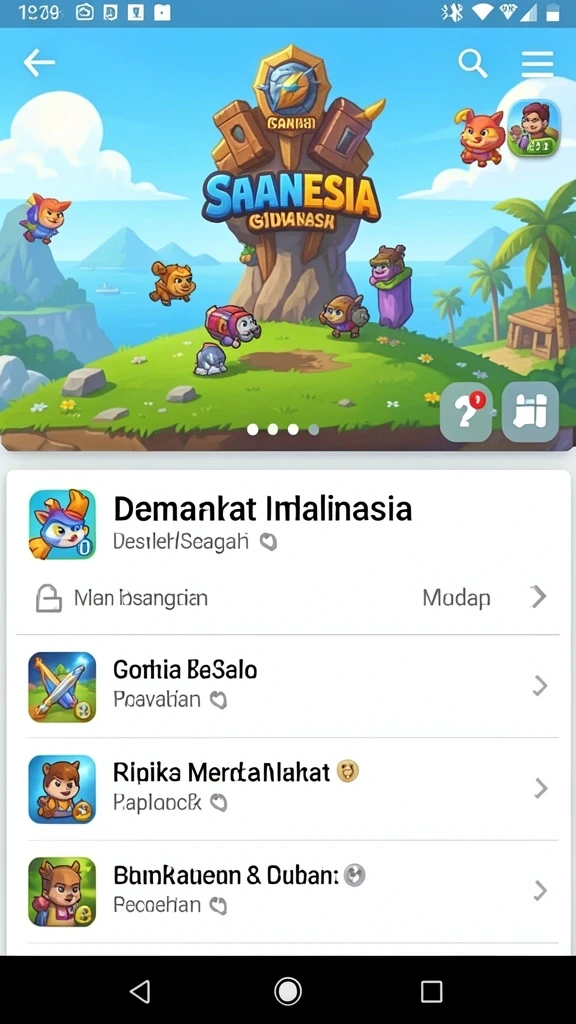Open the Gorhia BeSalo row
The width and height of the screenshot is (576, 1024).
coord(288,686)
